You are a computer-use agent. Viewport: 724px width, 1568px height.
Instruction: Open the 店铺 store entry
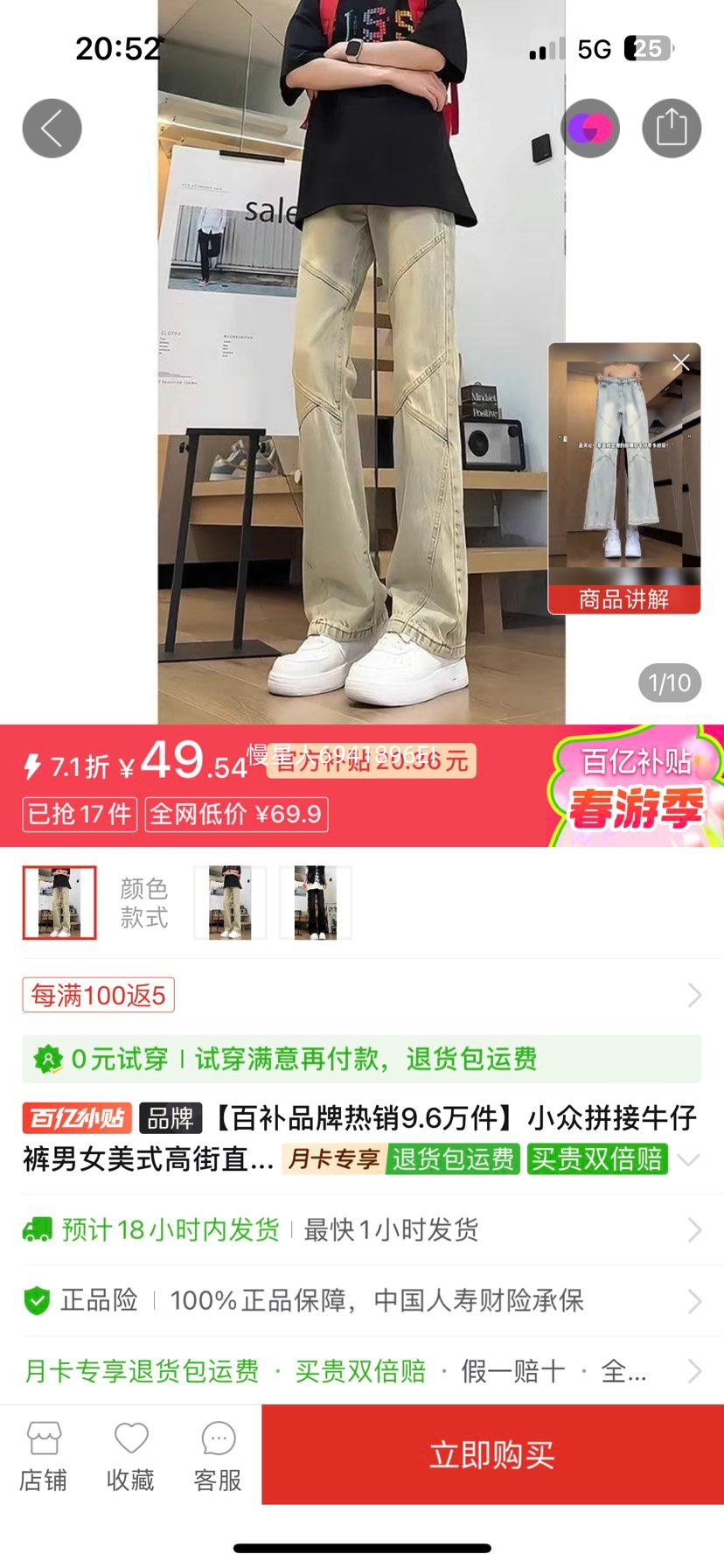(x=44, y=1452)
